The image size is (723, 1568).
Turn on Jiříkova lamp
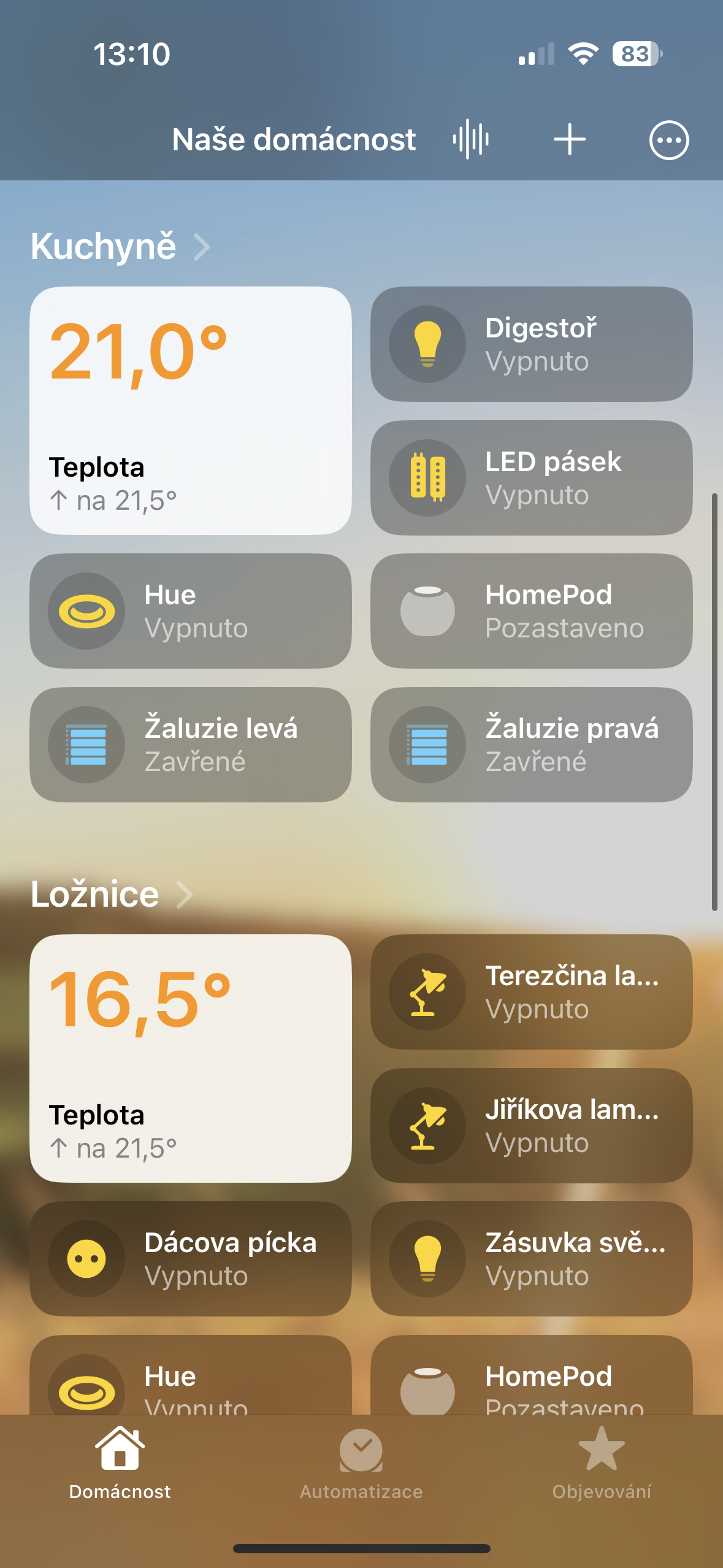point(427,1126)
